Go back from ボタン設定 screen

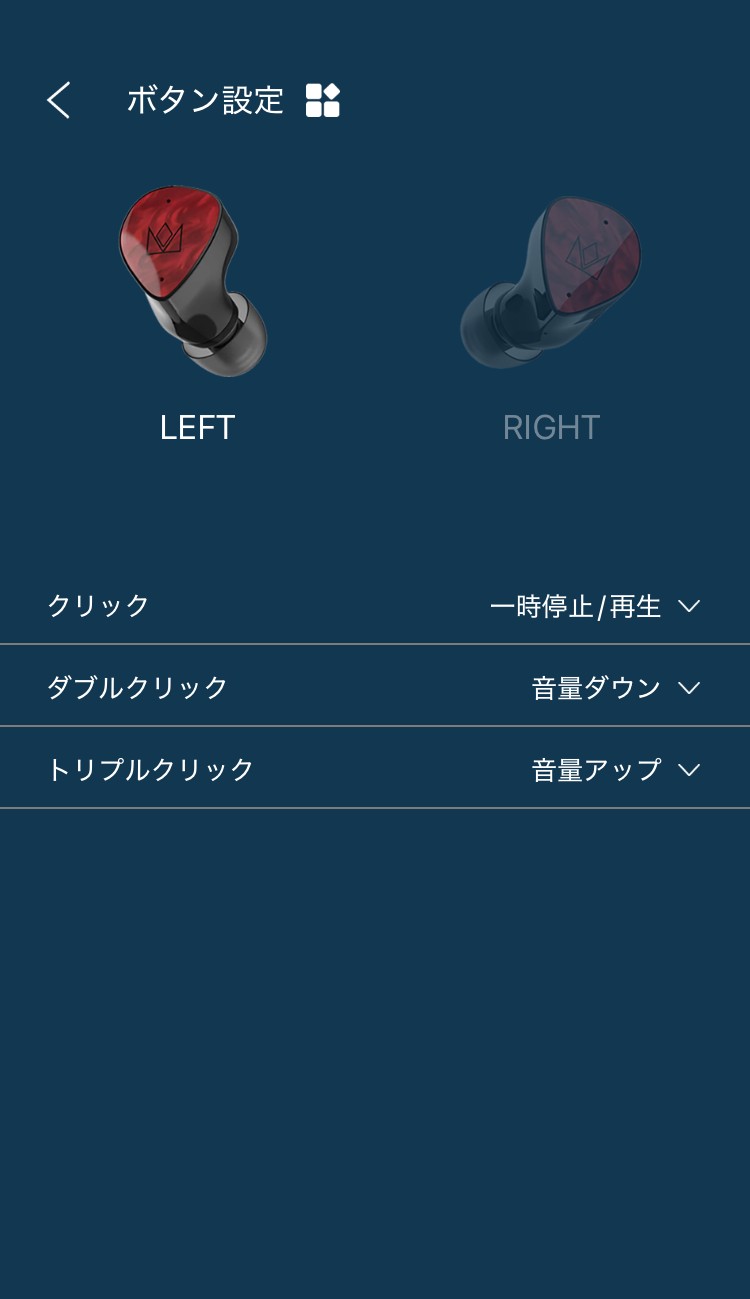59,101
